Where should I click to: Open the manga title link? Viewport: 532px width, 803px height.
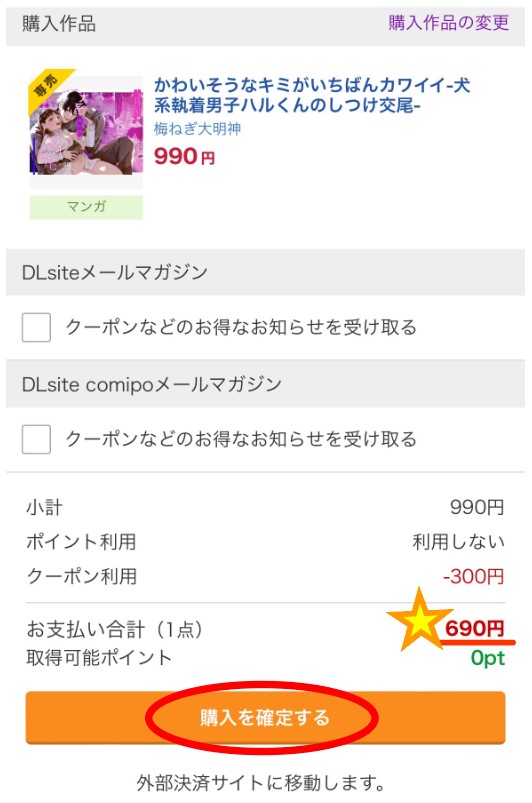(312, 95)
